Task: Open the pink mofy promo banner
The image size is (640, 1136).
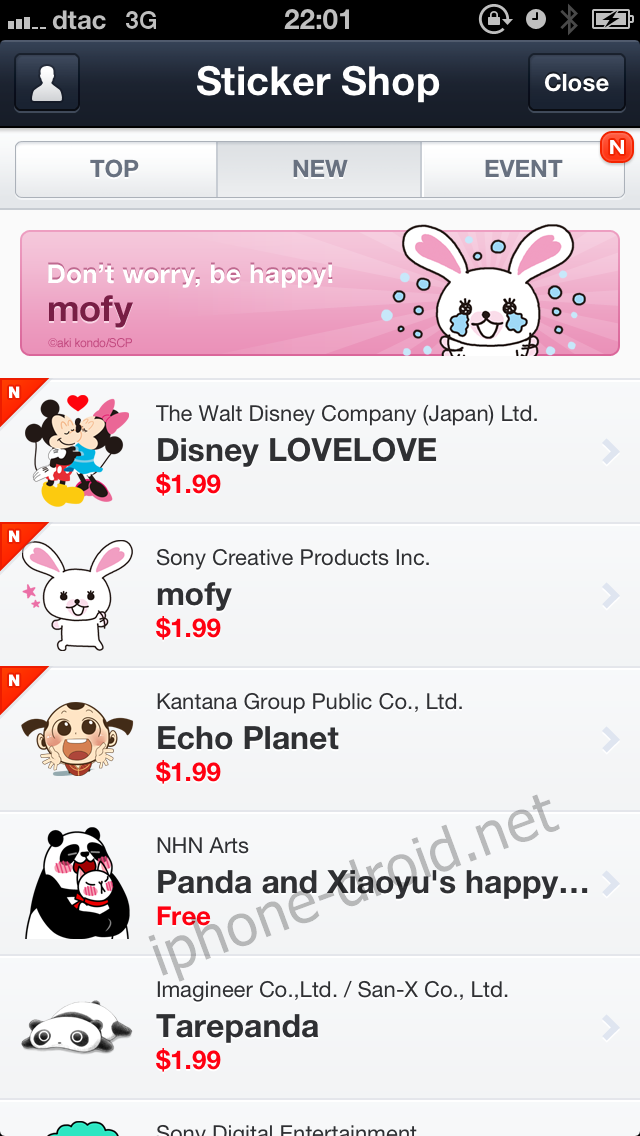Action: 320,293
